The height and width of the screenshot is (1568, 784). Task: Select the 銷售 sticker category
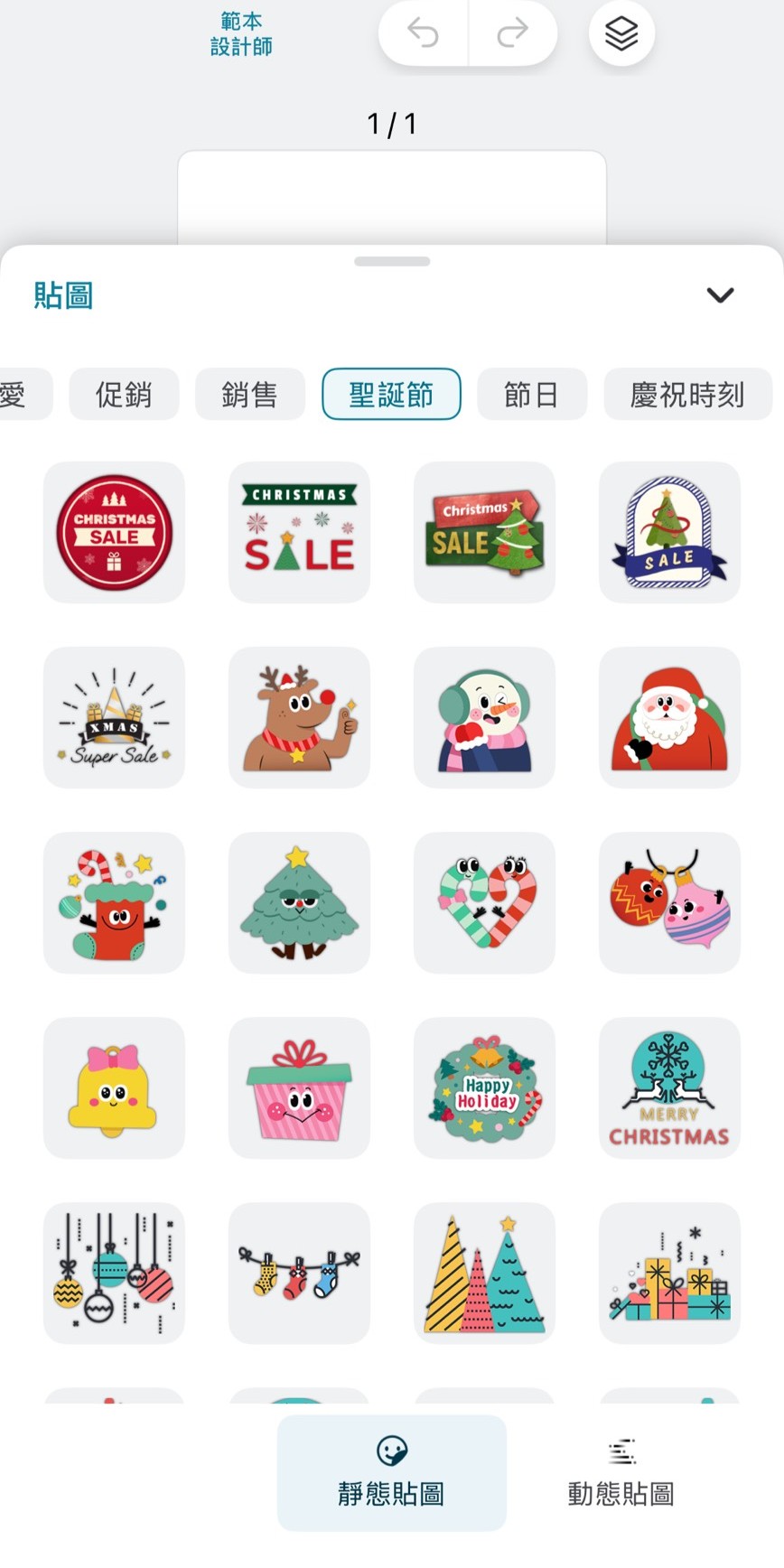[x=249, y=395]
